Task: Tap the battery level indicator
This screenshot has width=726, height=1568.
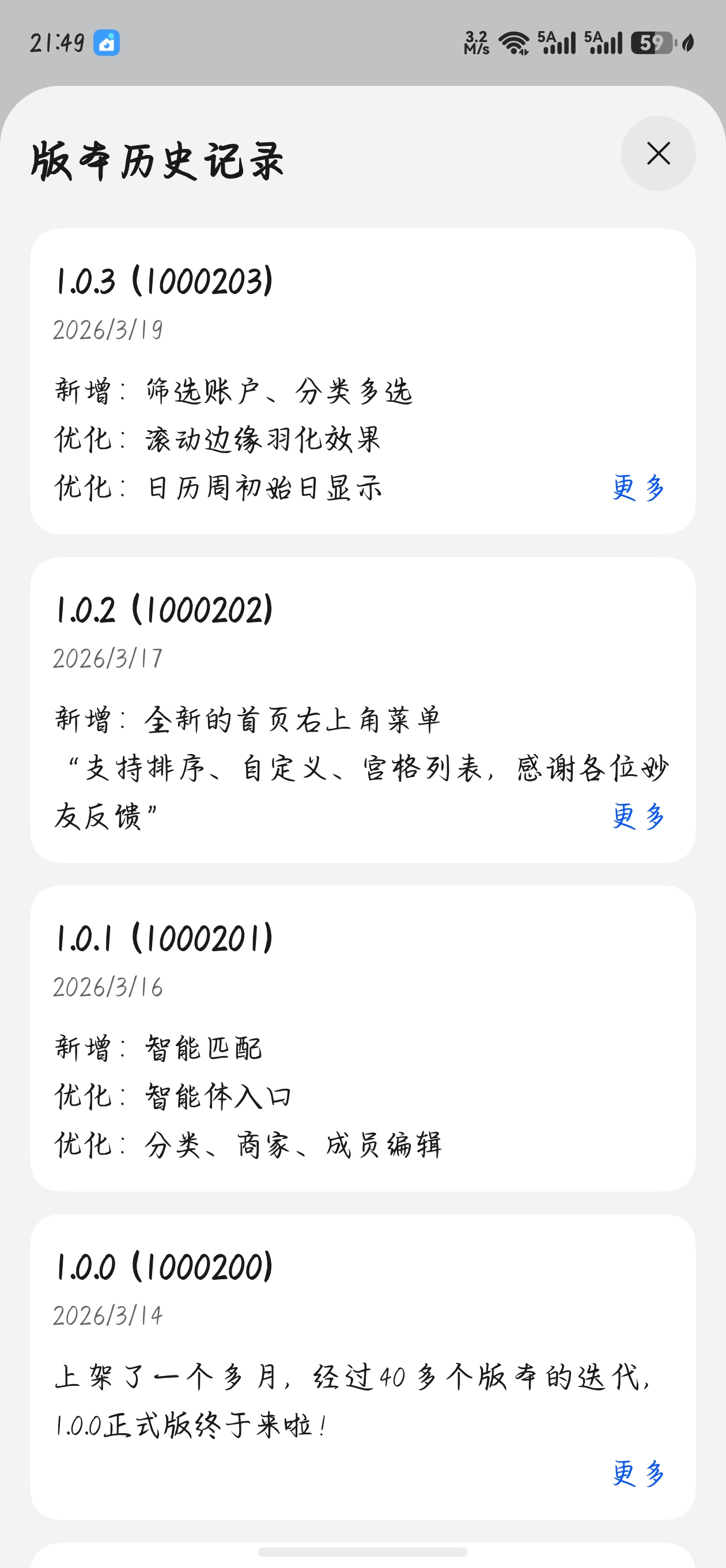Action: 651,43
